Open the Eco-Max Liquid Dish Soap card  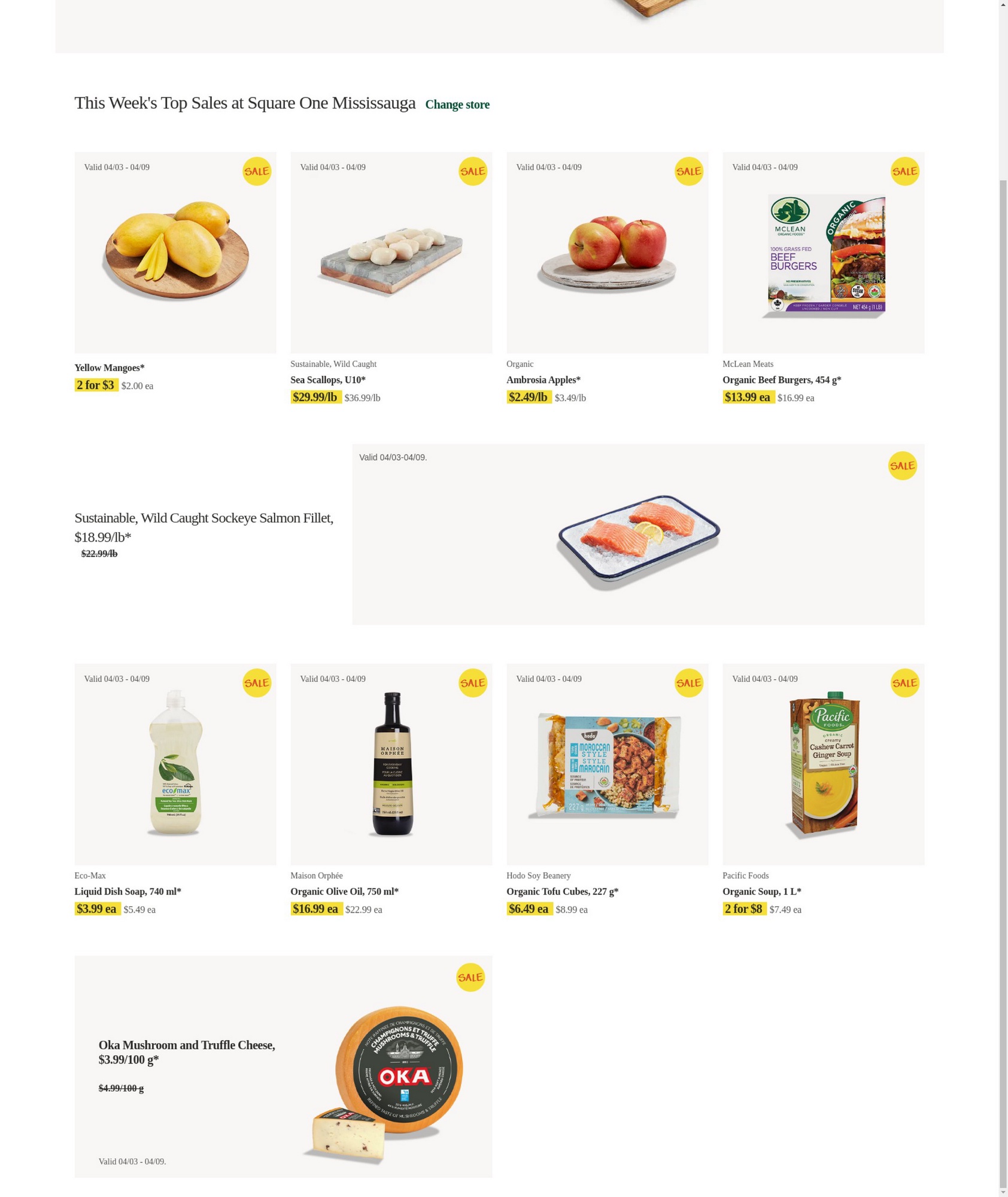click(x=175, y=764)
